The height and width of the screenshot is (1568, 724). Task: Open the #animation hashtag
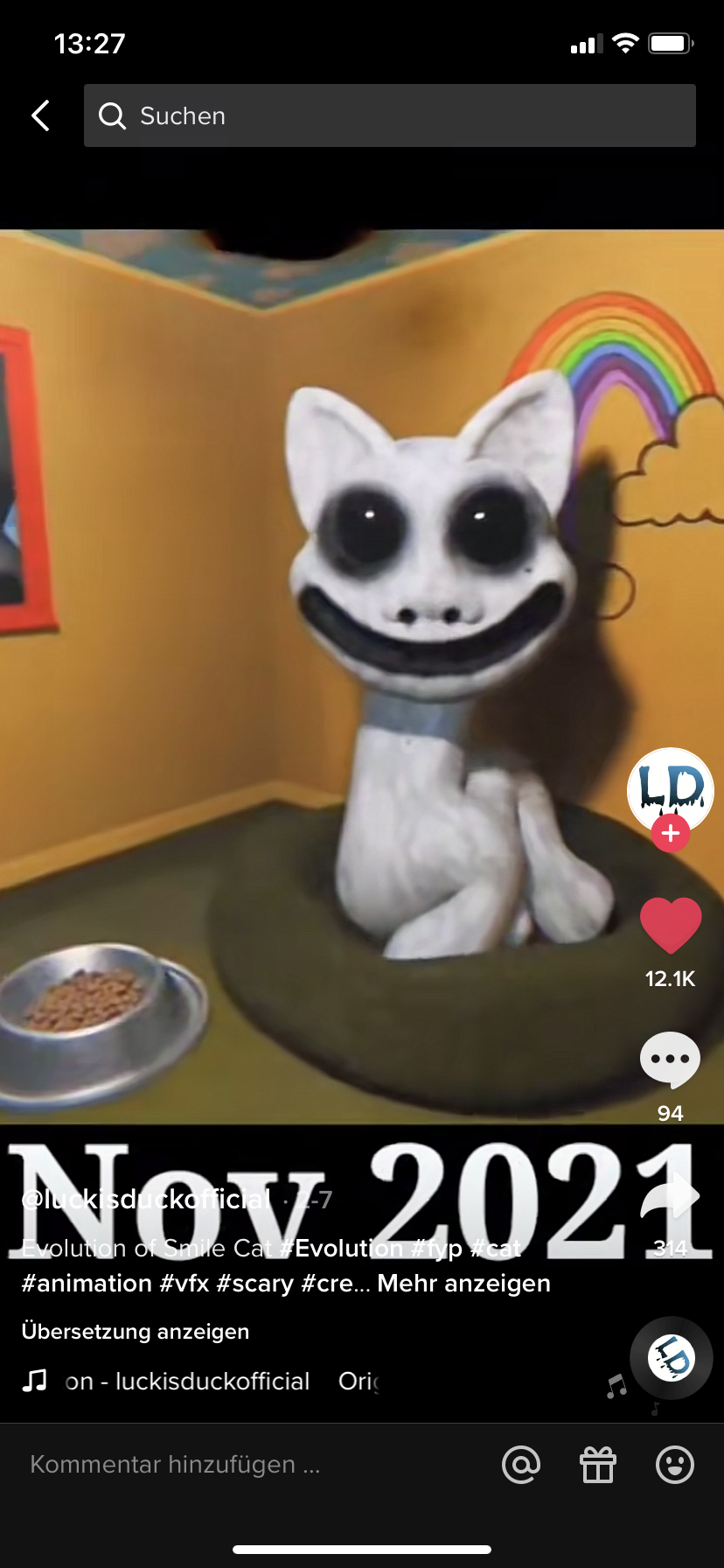(x=87, y=1284)
